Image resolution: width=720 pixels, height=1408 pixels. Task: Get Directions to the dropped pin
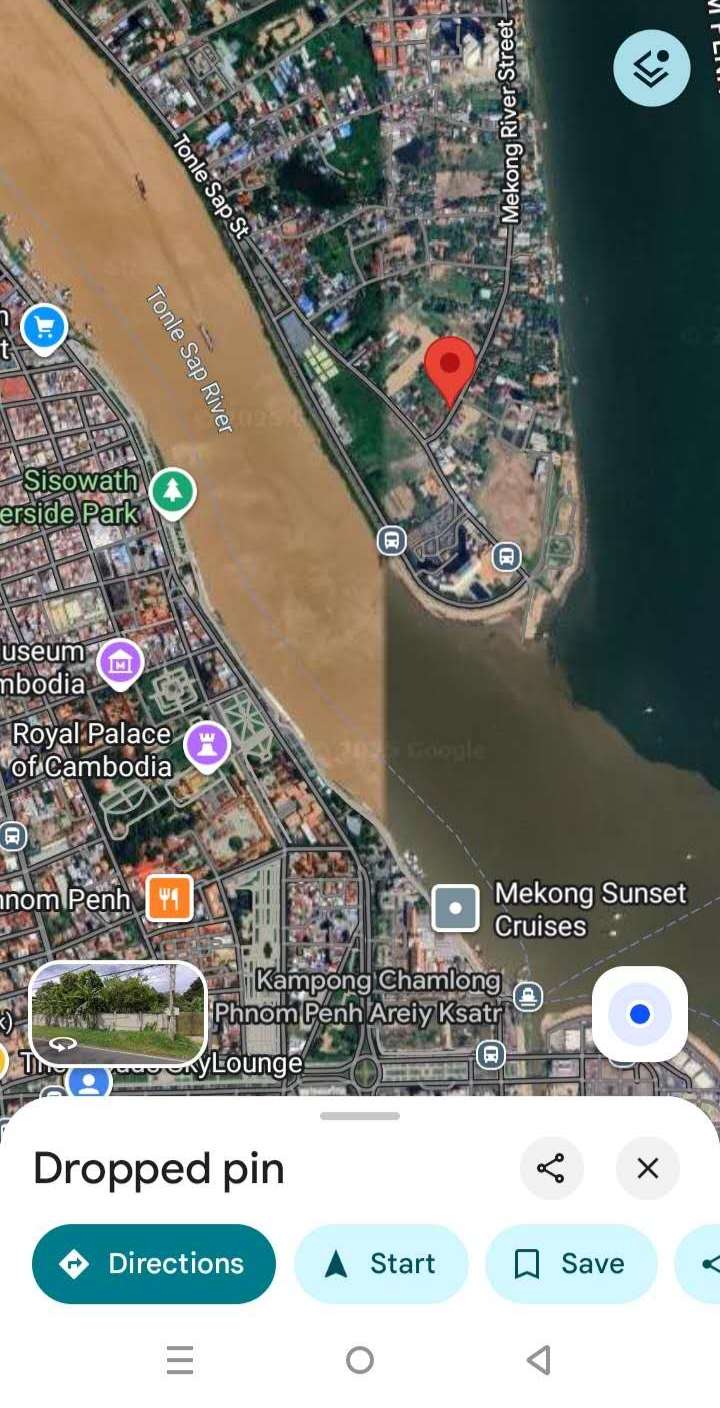point(154,1264)
